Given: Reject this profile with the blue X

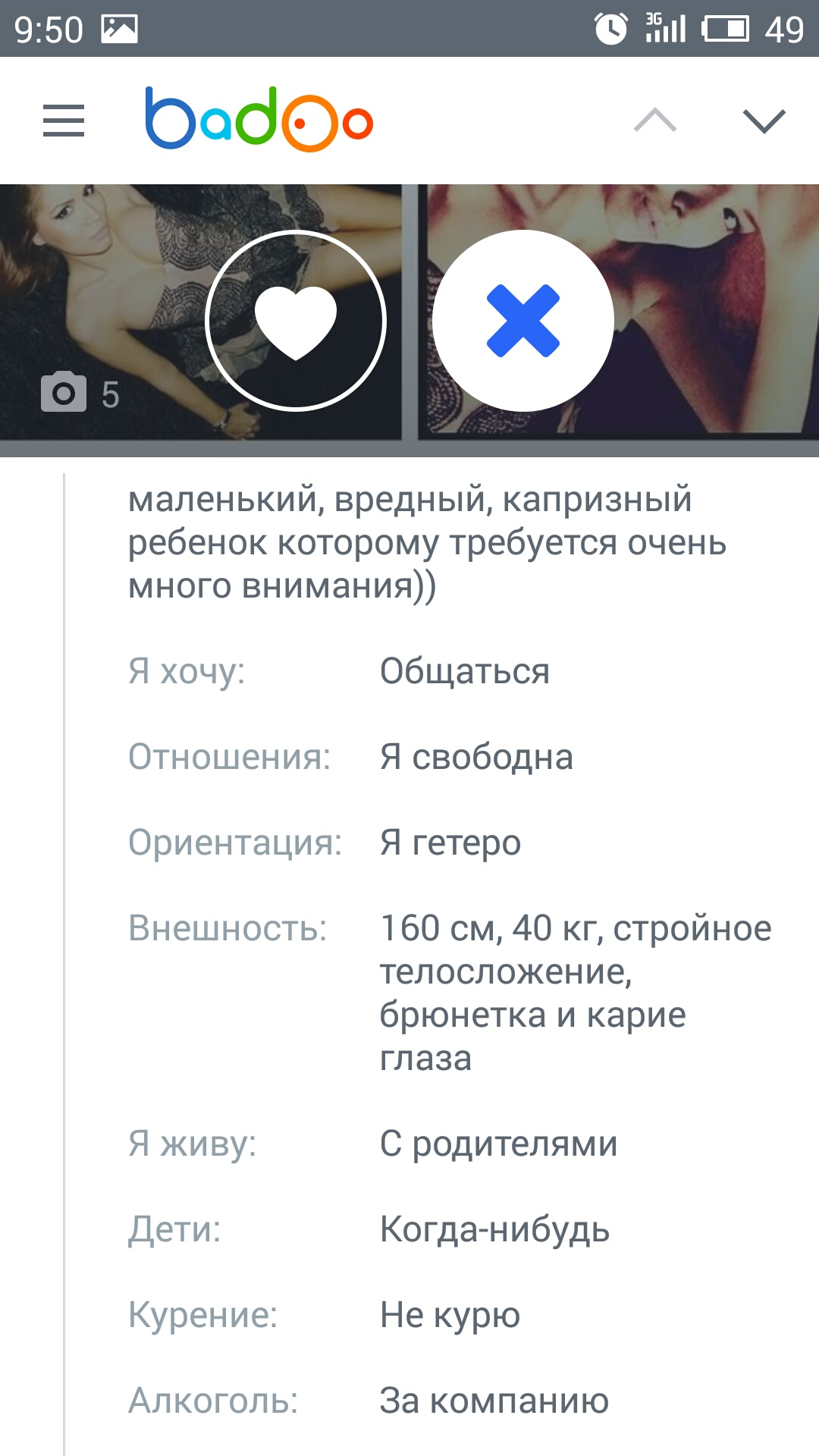Looking at the screenshot, I should click(x=523, y=320).
